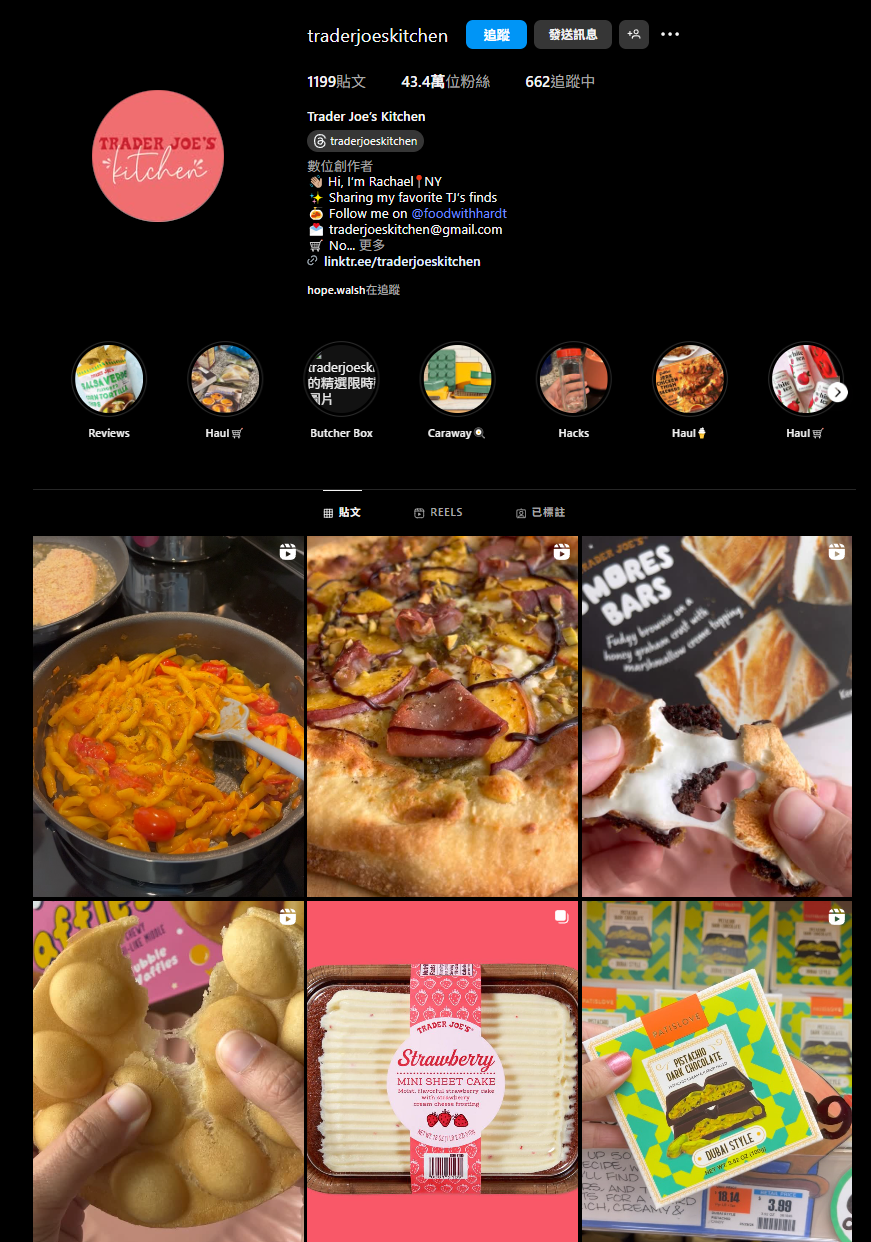Viewport: 871px width, 1242px height.
Task: Open the Pistachio Dark Chocolate reel
Action: 717,1070
